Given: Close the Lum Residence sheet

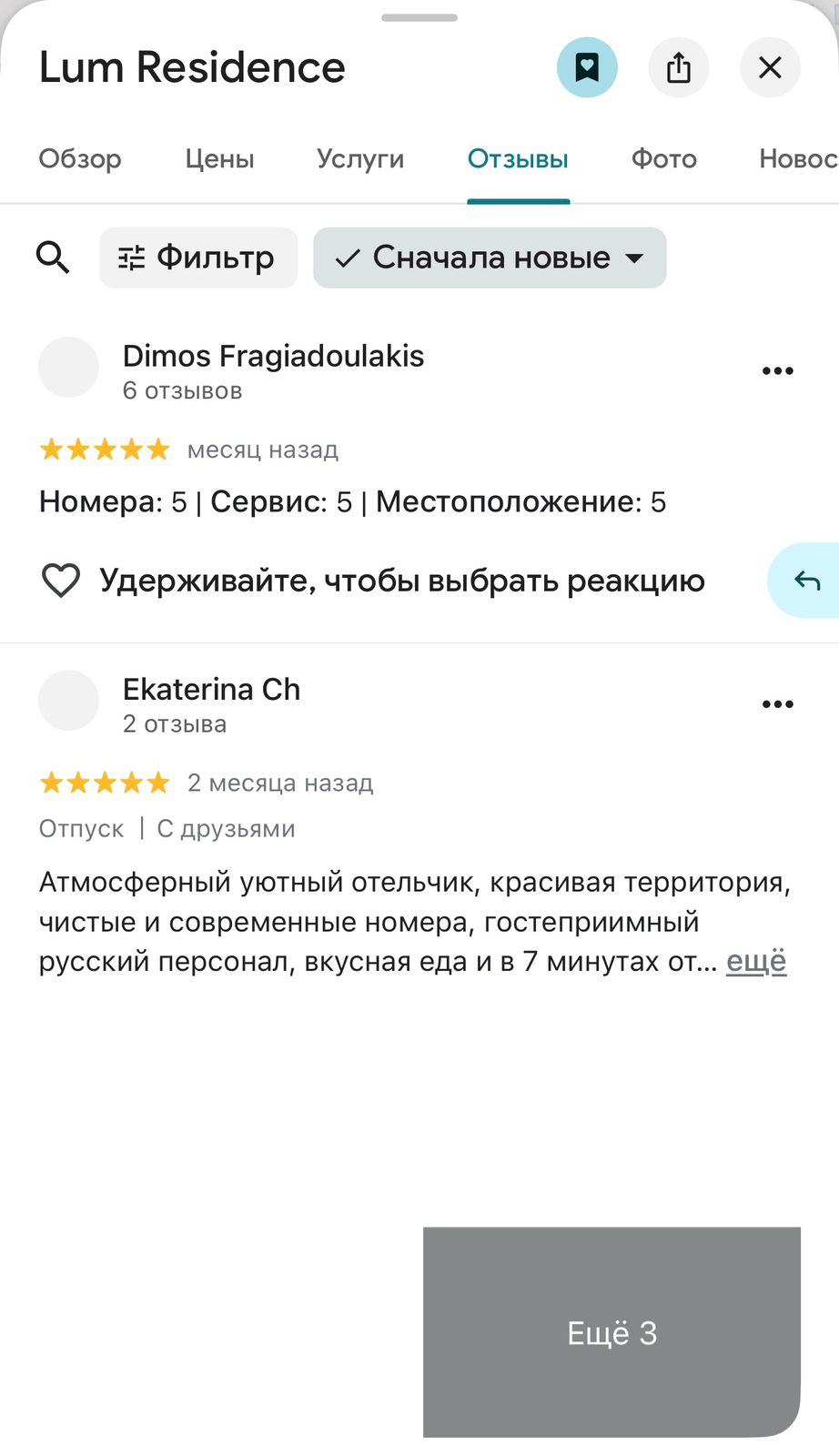Looking at the screenshot, I should 770,67.
